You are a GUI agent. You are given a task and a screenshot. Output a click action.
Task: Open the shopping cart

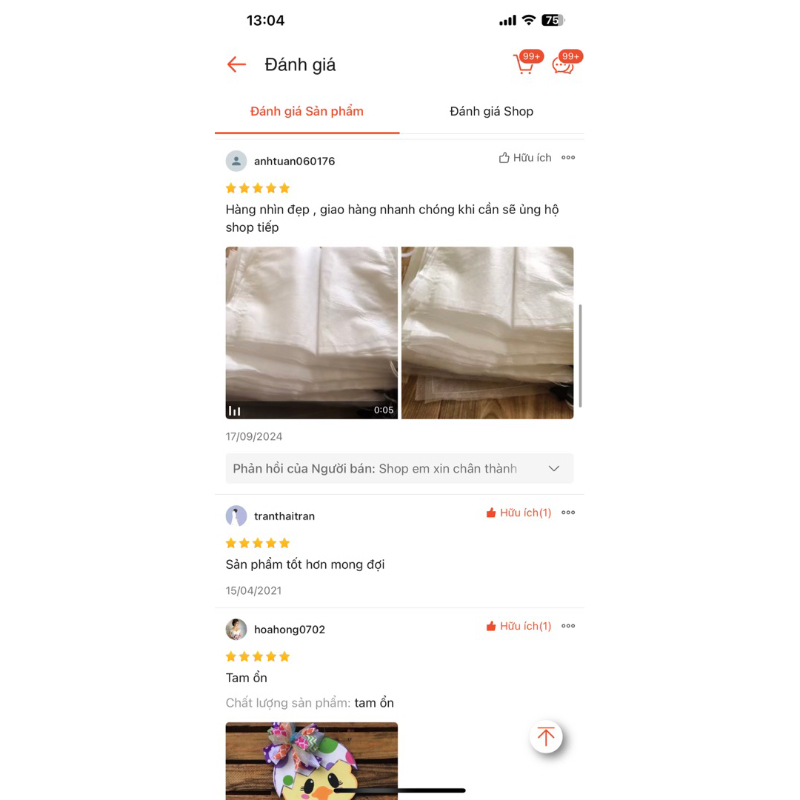pos(524,65)
